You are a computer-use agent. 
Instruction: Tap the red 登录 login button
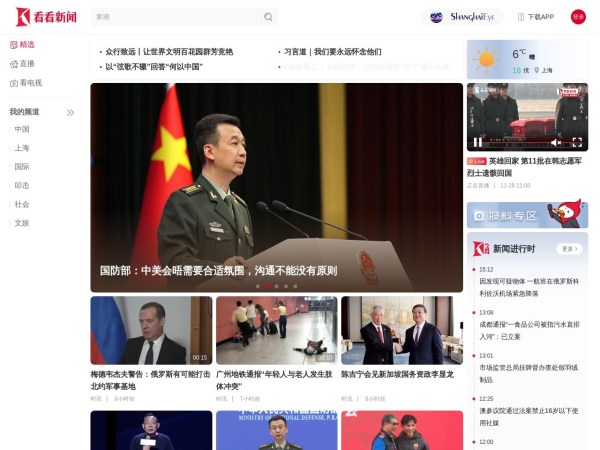(578, 17)
